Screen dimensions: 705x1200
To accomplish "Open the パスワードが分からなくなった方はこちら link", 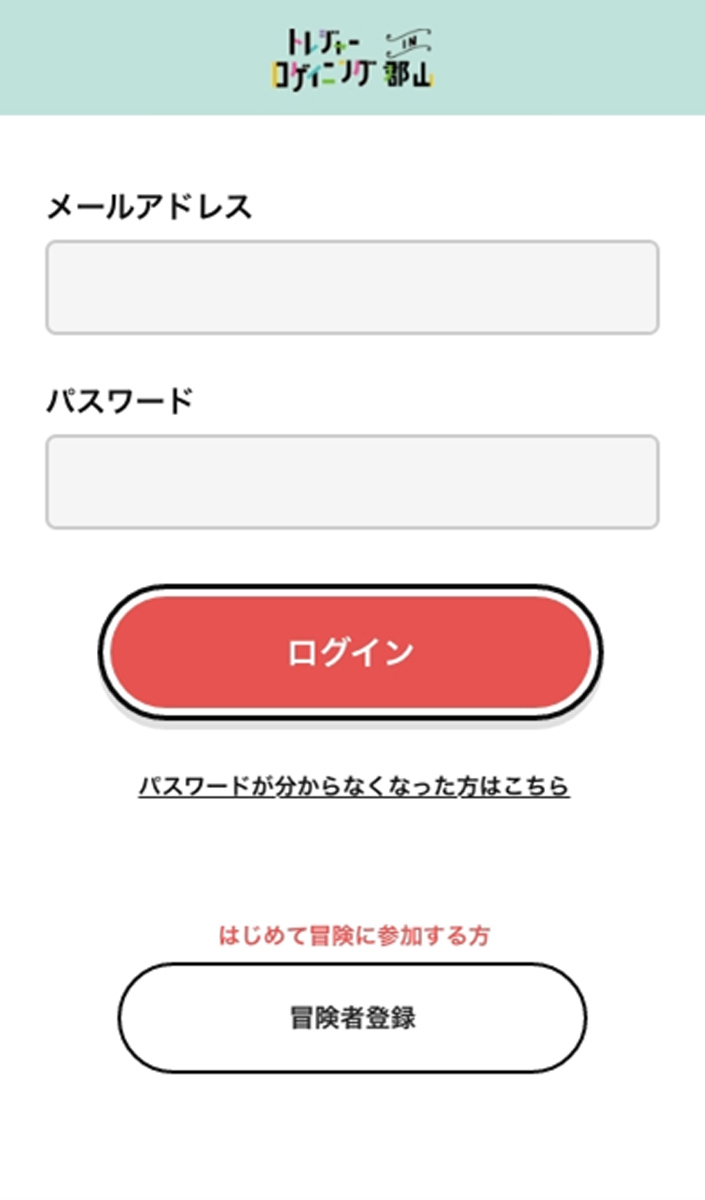I will 354,786.
